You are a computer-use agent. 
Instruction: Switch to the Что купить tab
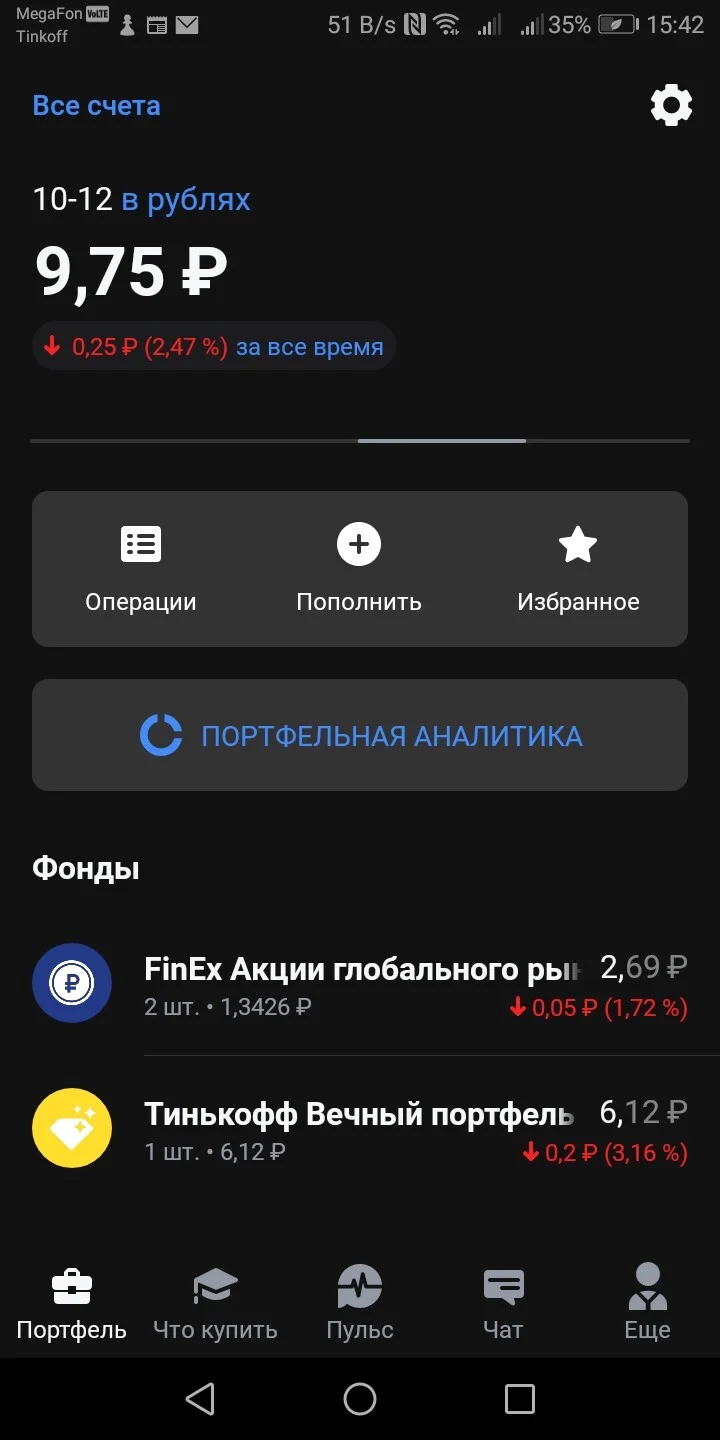215,1304
